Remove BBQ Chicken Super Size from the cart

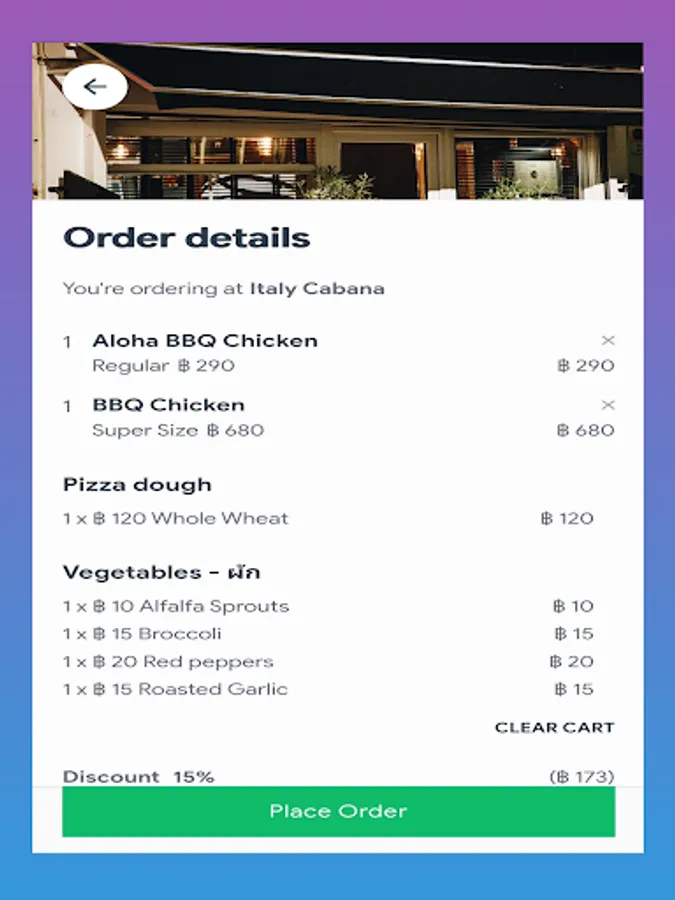(x=608, y=405)
